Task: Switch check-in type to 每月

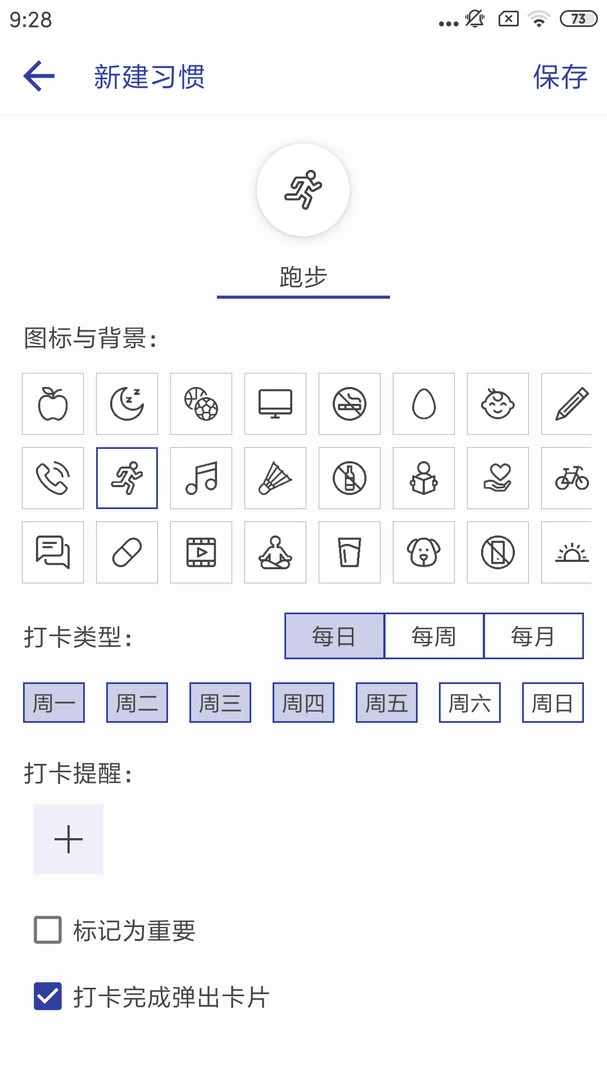Action: coord(533,636)
